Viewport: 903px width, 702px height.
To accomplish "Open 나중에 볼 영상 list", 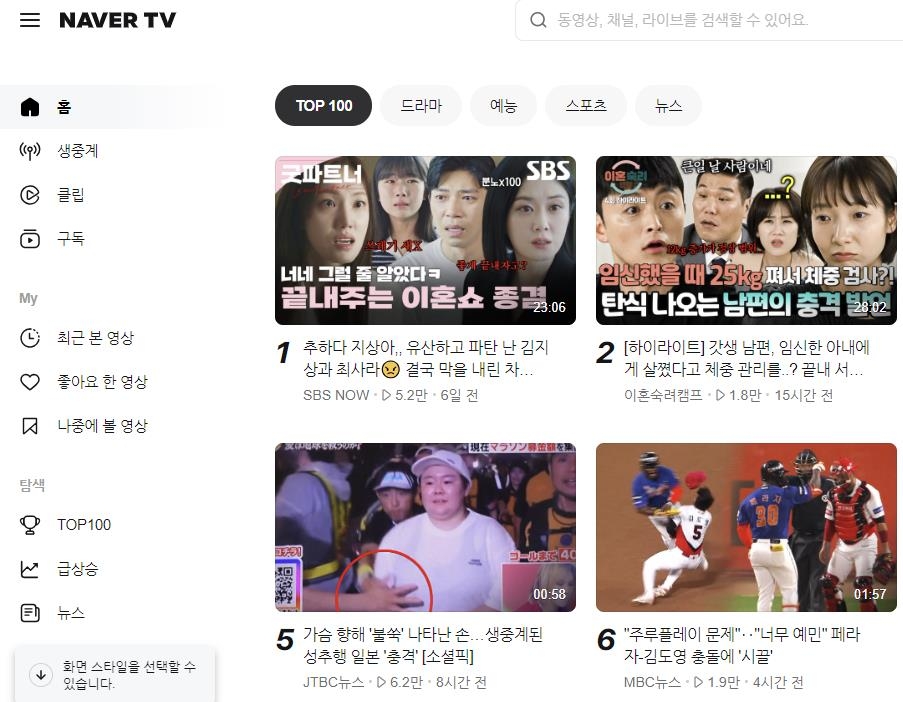I will click(101, 426).
